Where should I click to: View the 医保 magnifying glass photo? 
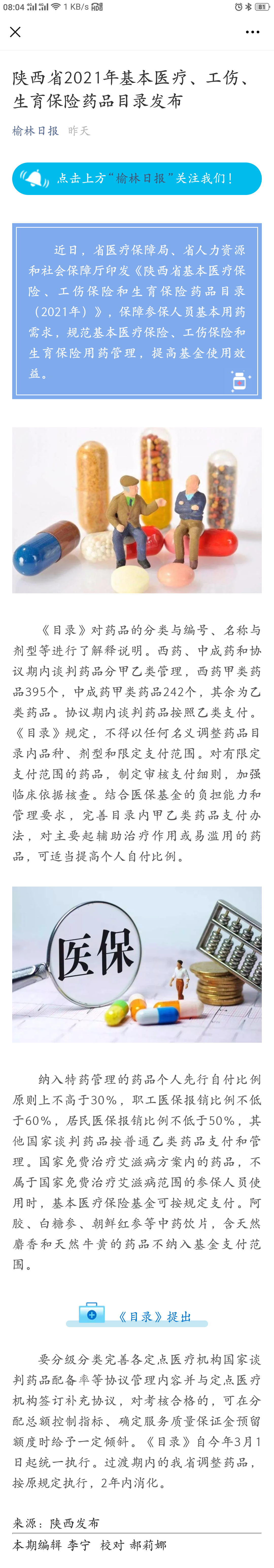pyautogui.click(x=137, y=964)
